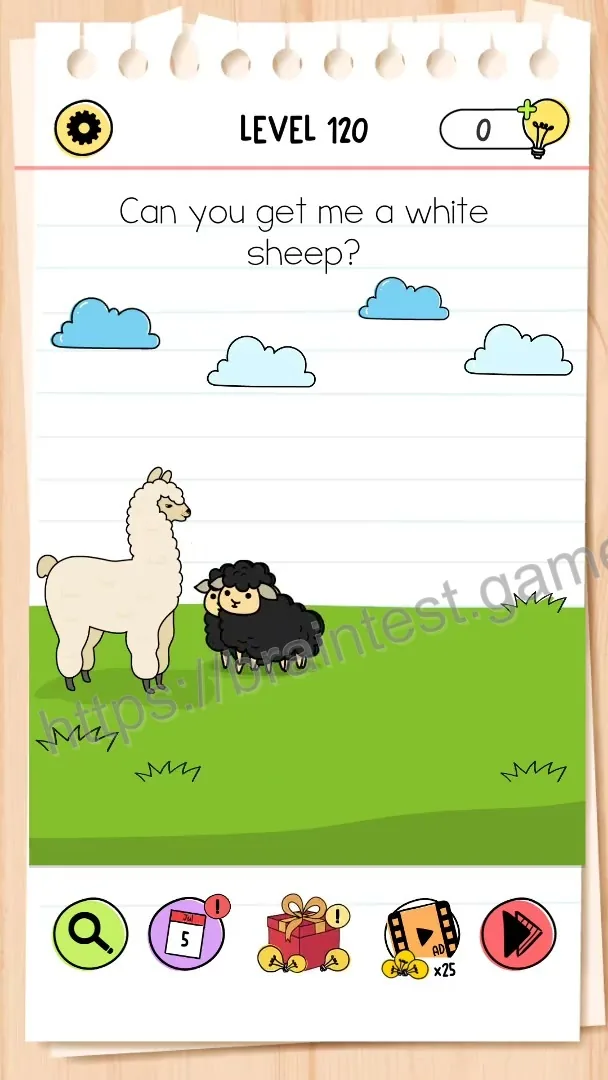Open the settings gear
The height and width of the screenshot is (1080, 608).
pos(83,127)
